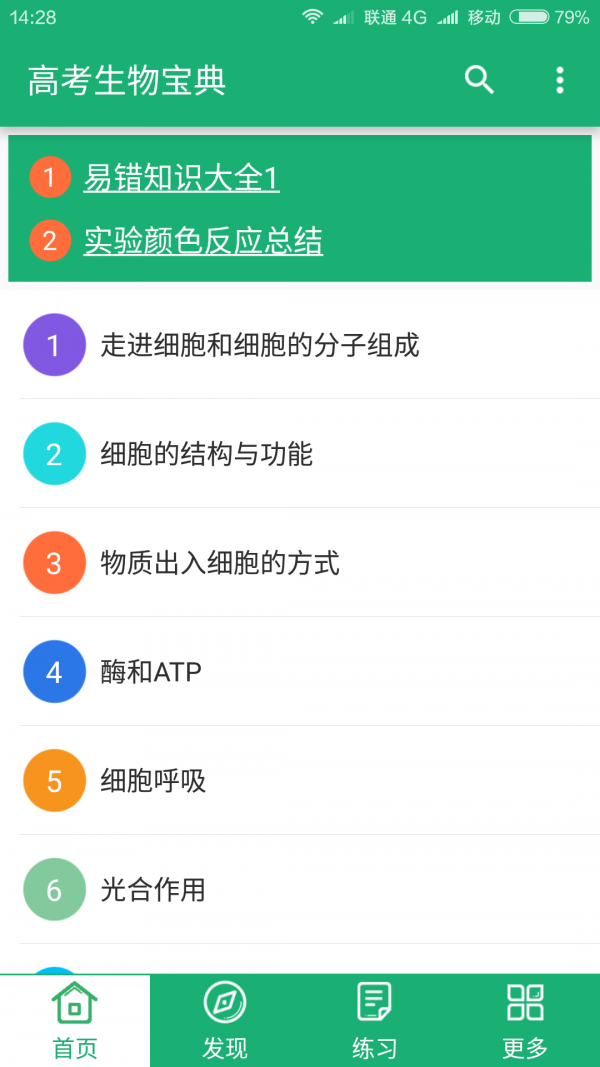Switch to the 练习 tab

coord(375,1020)
